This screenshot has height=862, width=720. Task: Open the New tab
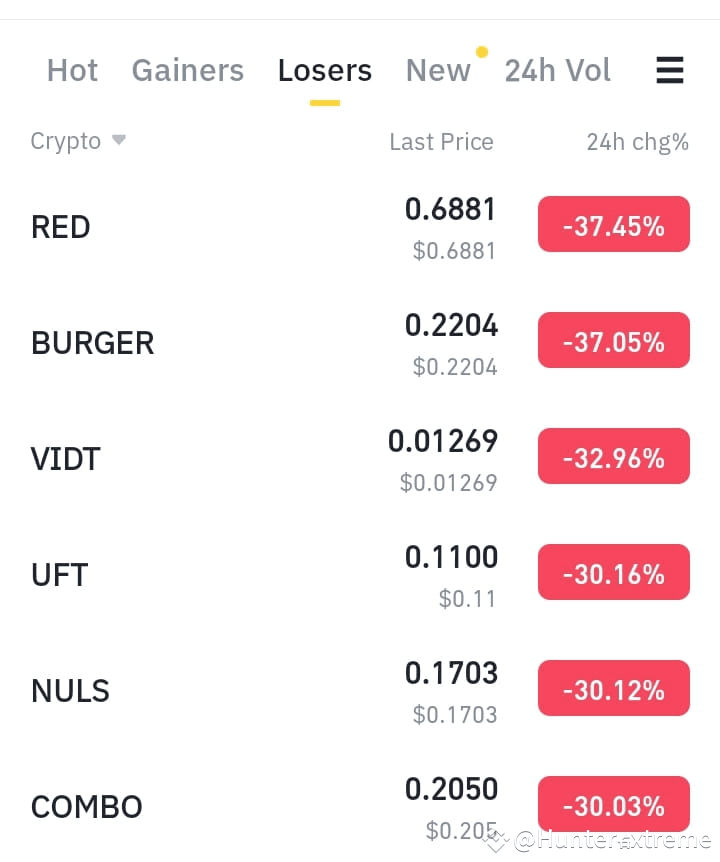438,71
